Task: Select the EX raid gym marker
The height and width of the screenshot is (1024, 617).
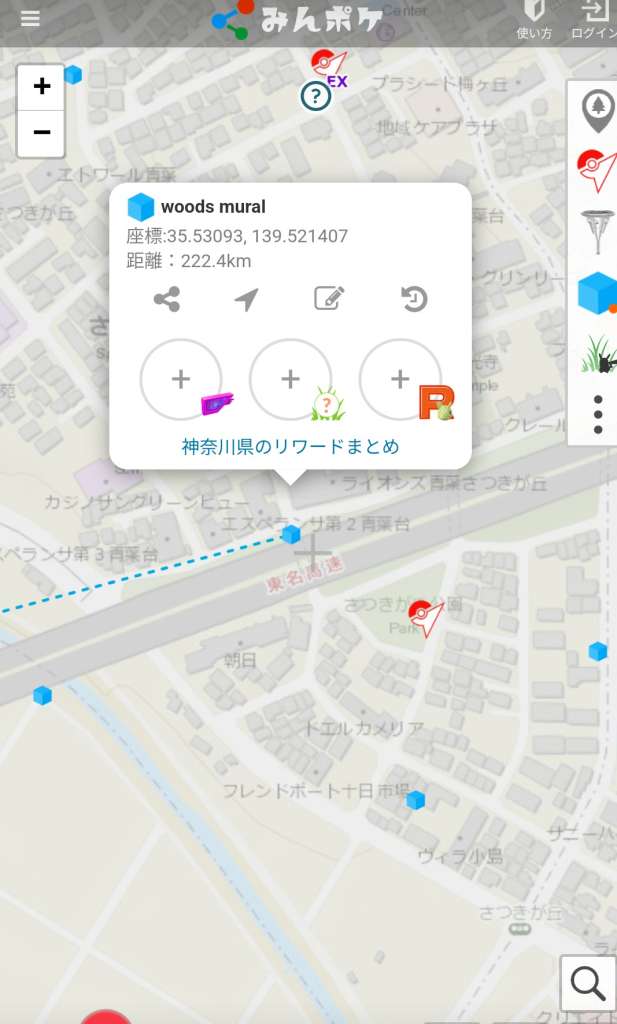Action: pos(327,66)
